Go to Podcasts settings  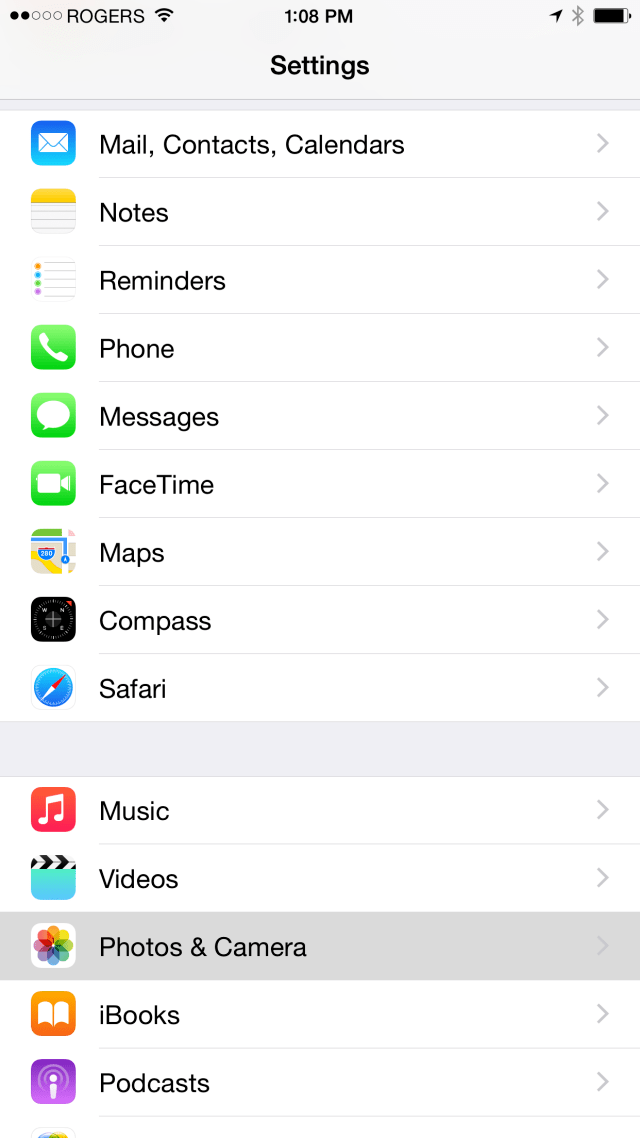pyautogui.click(x=320, y=1082)
